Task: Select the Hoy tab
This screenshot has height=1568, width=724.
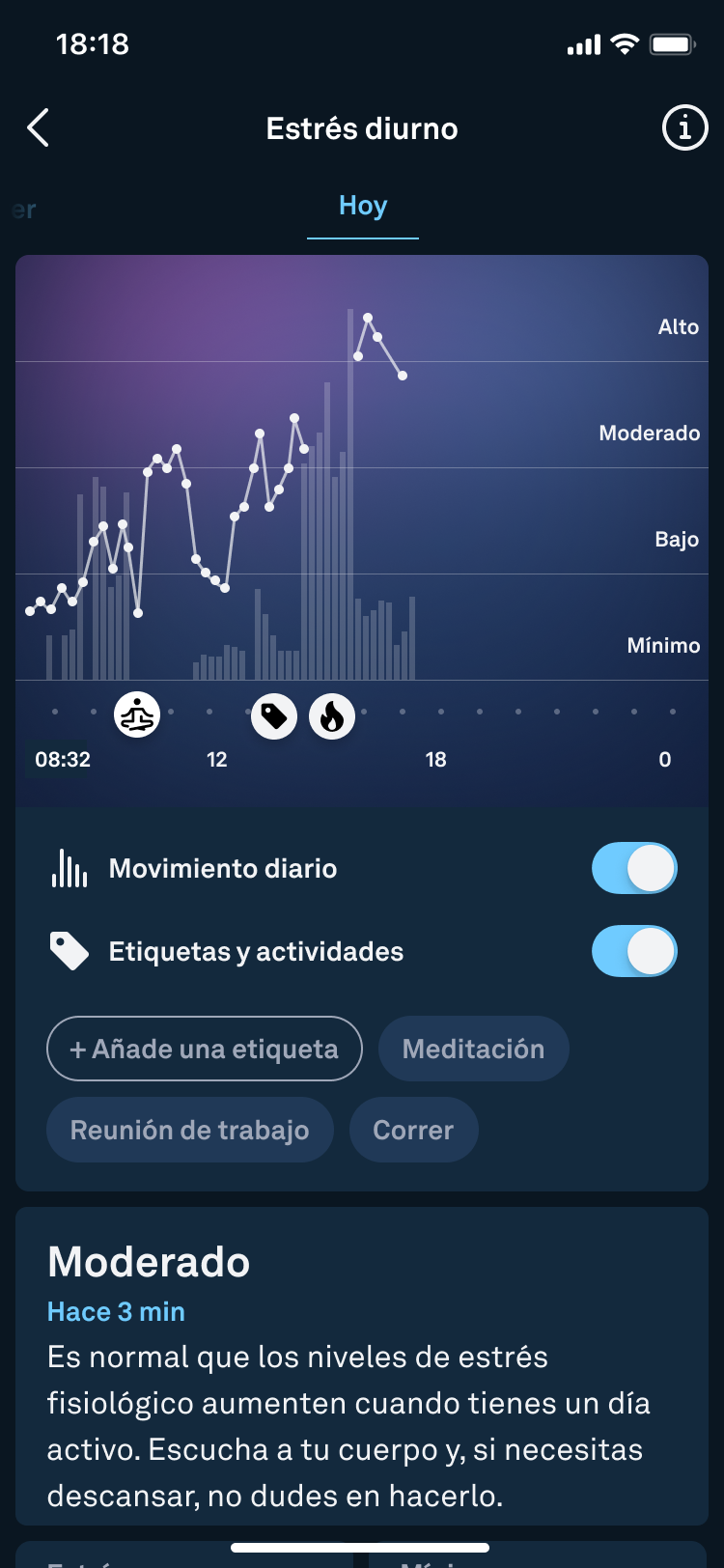Action: (x=363, y=206)
